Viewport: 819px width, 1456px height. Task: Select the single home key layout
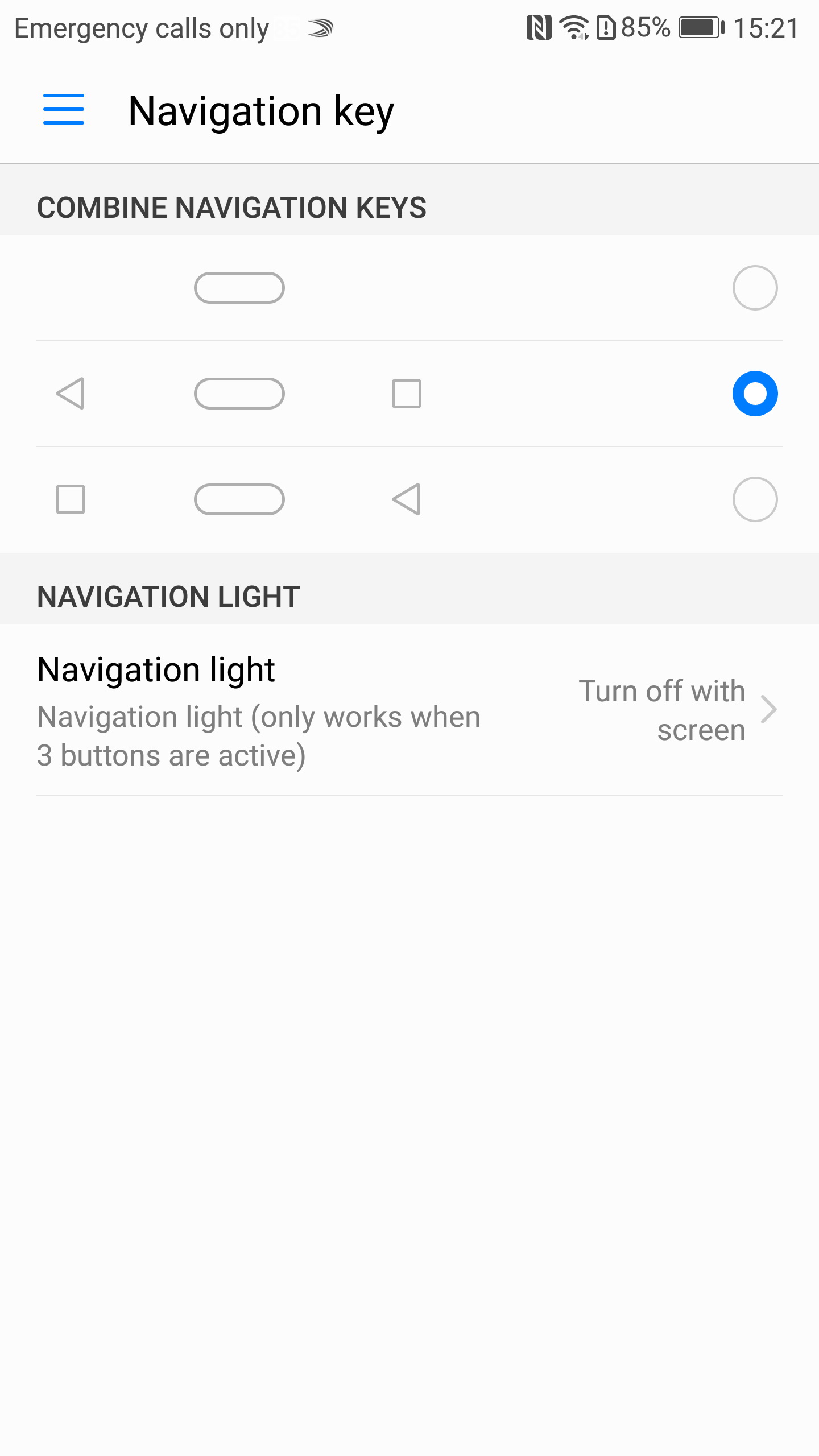[x=754, y=288]
